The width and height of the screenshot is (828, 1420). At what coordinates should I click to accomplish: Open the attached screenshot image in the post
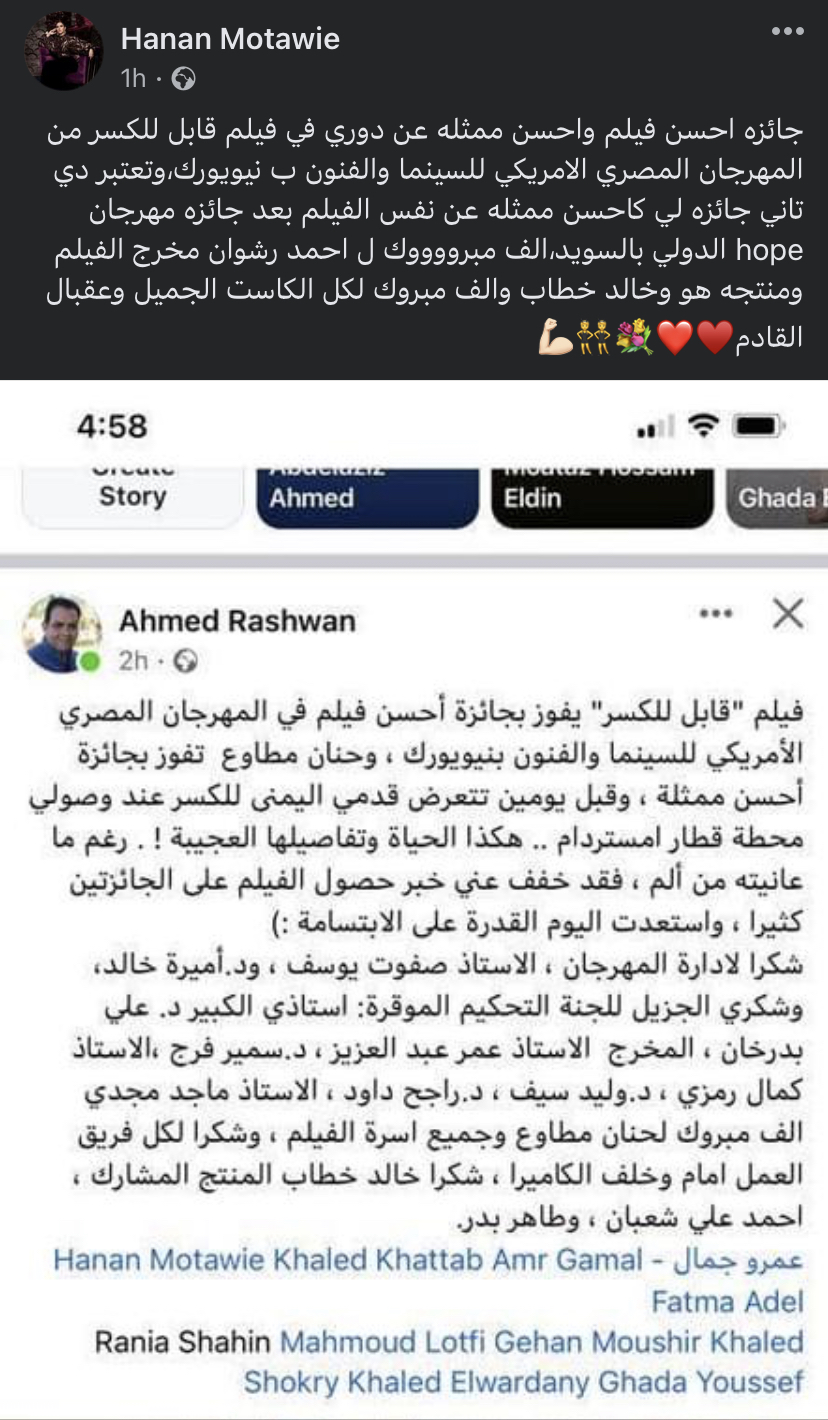(x=414, y=900)
